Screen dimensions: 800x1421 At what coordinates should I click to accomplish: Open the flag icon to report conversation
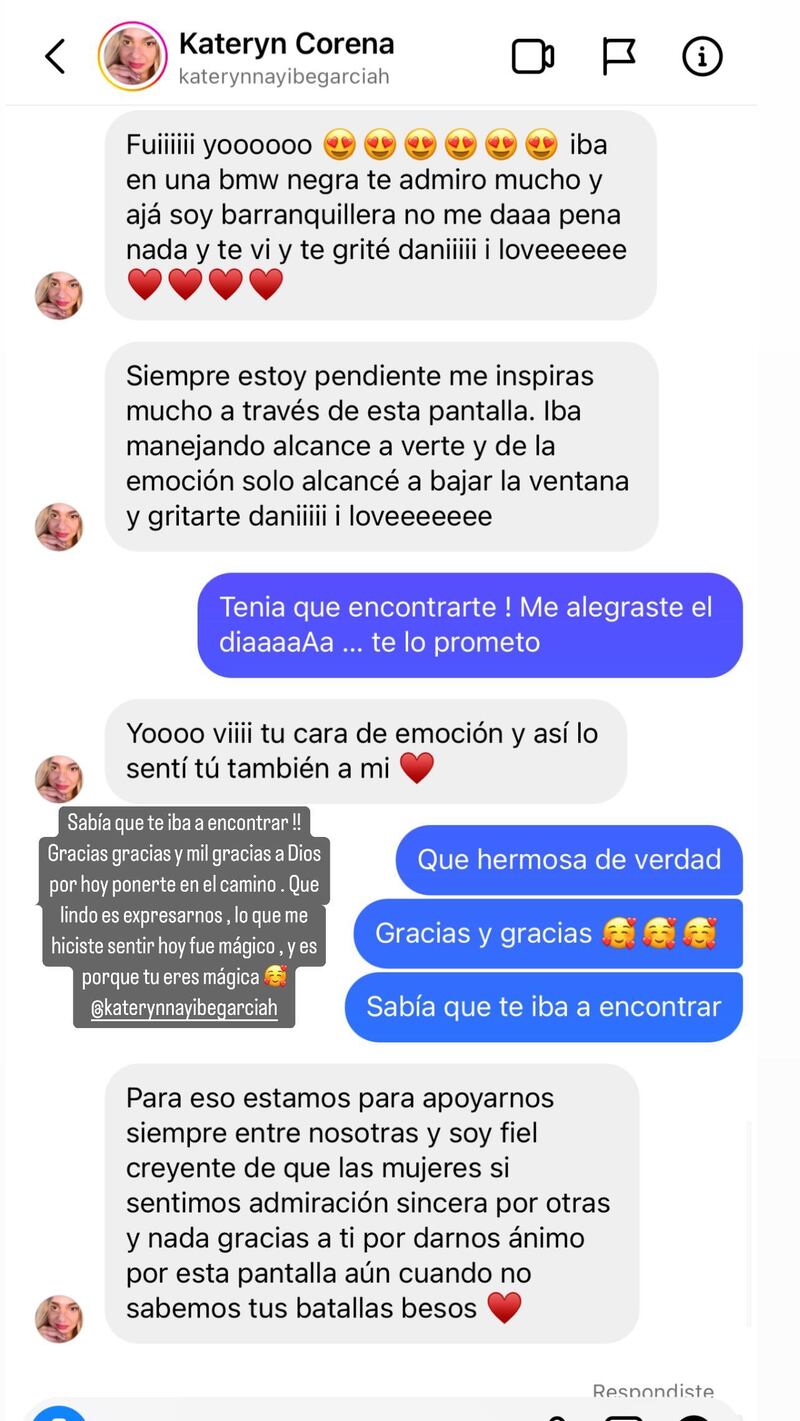point(618,56)
